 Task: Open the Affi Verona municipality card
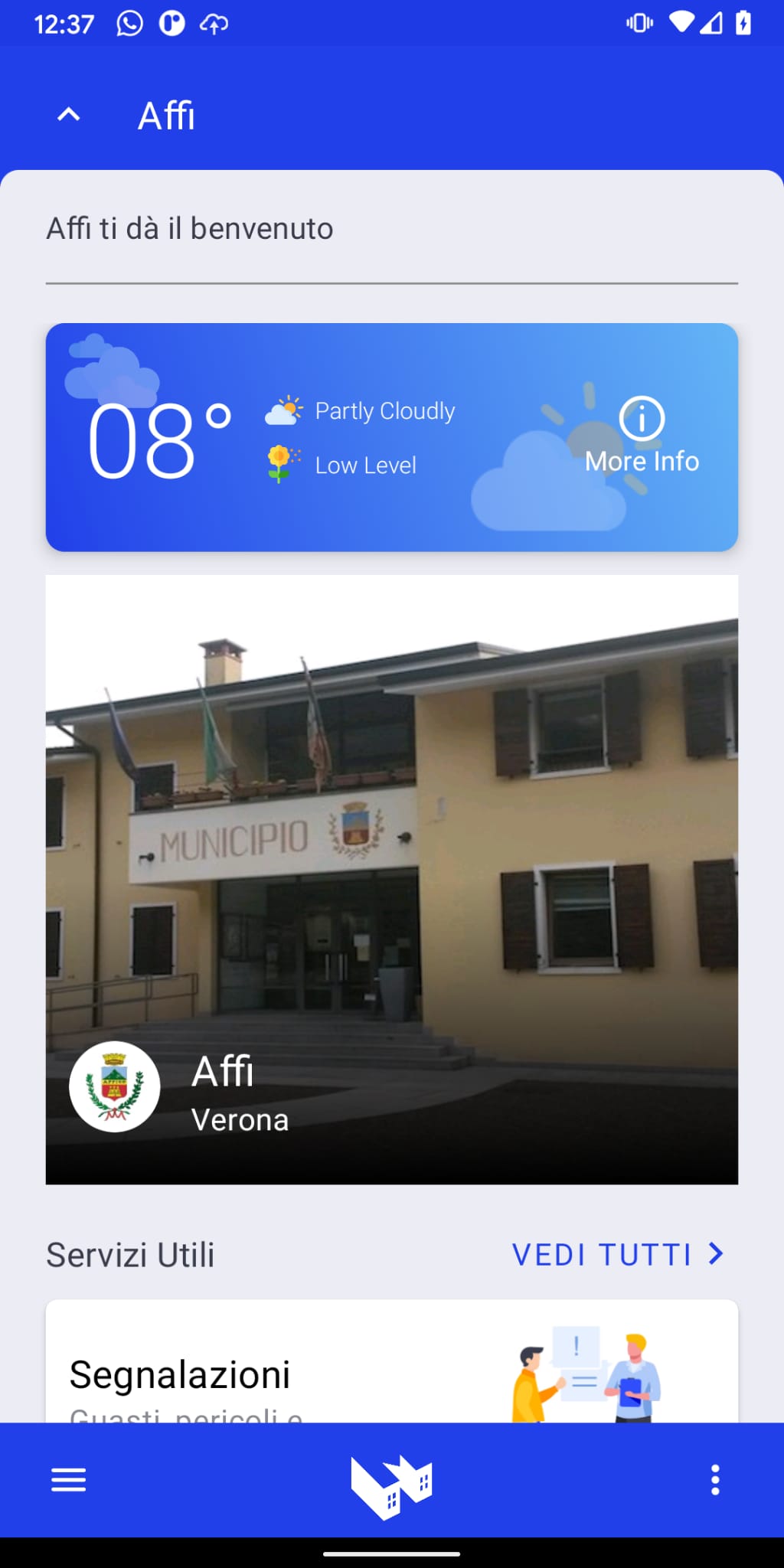[x=392, y=879]
